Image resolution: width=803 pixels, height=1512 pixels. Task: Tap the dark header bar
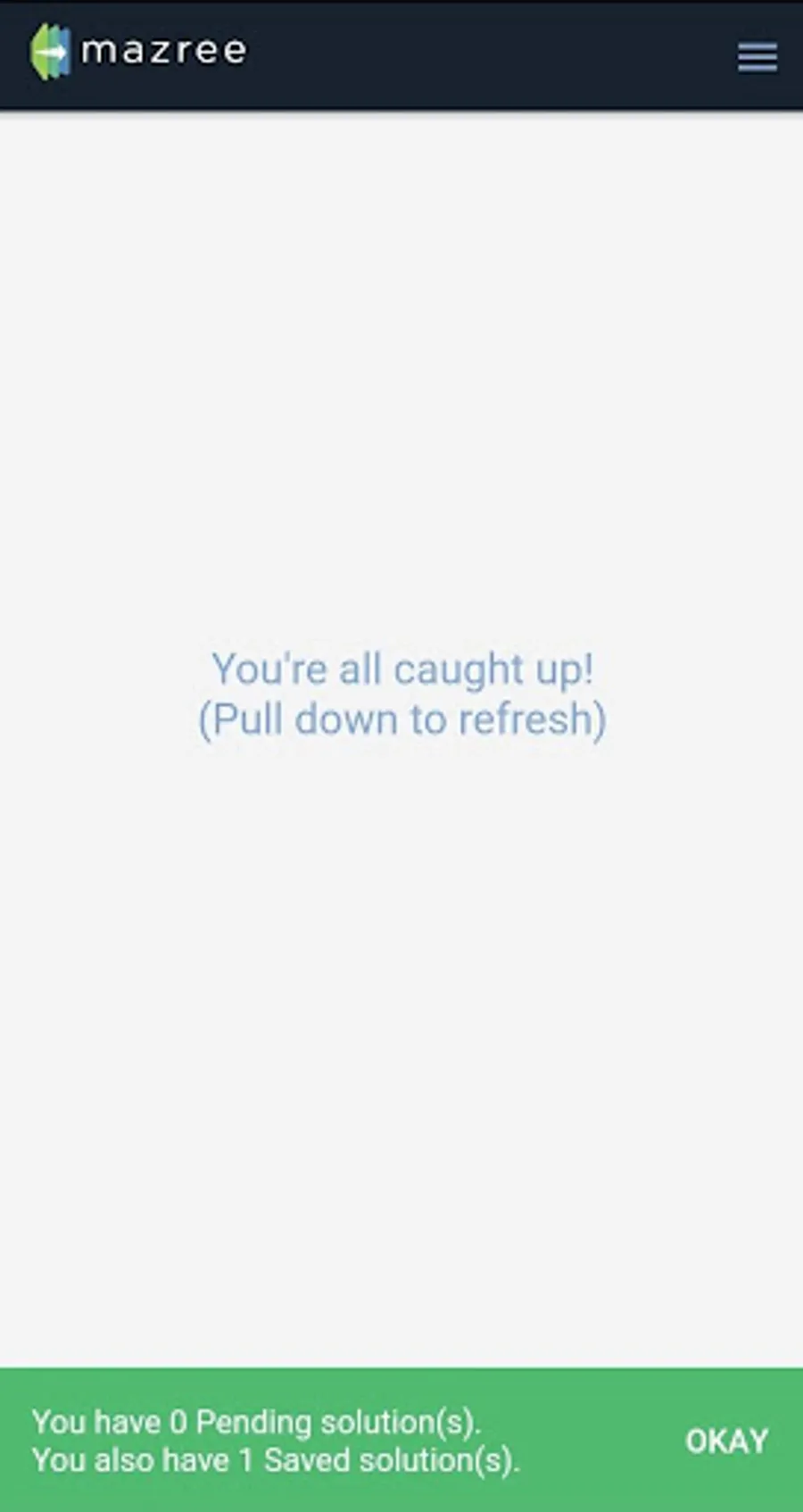coord(401,55)
